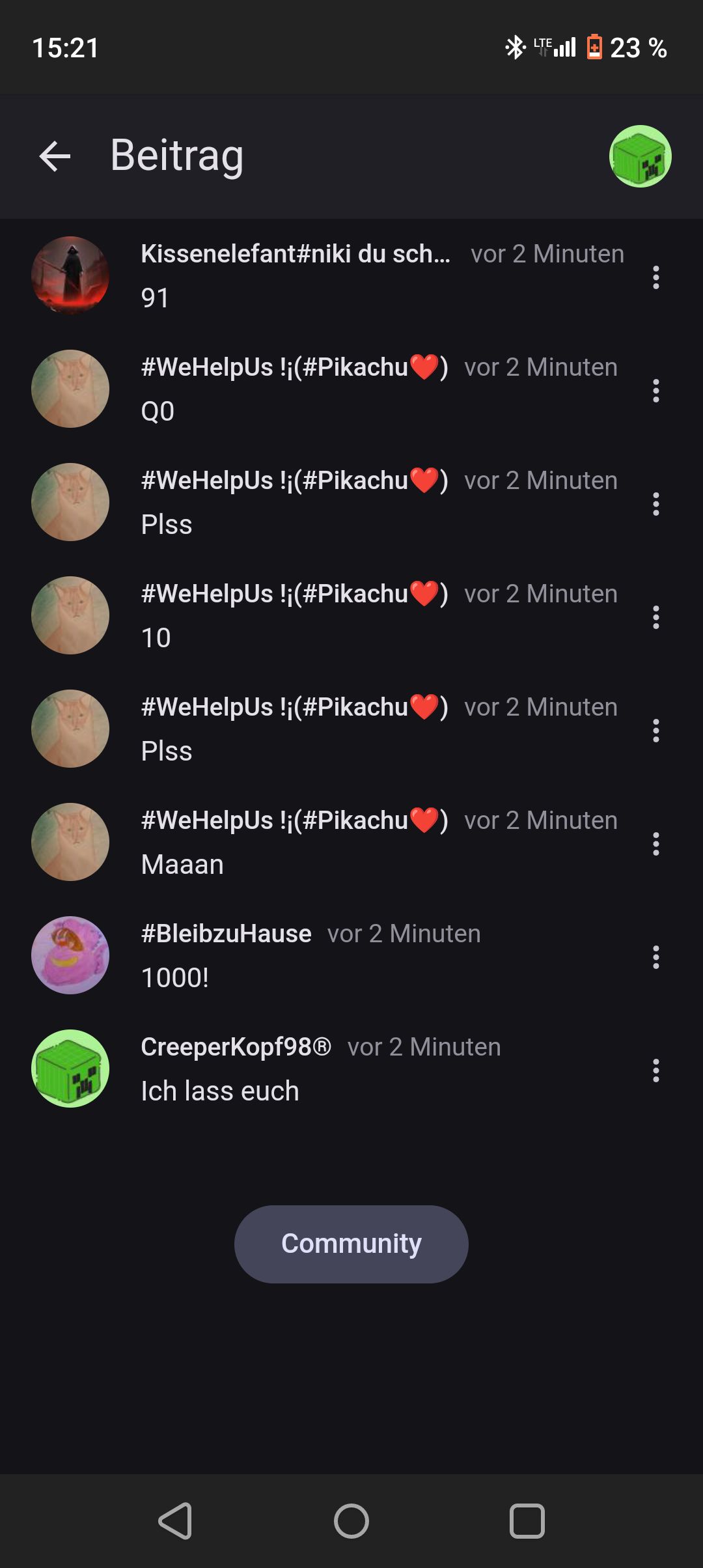
Task: Open options for the "Ich lass euch" comment
Action: click(655, 1071)
